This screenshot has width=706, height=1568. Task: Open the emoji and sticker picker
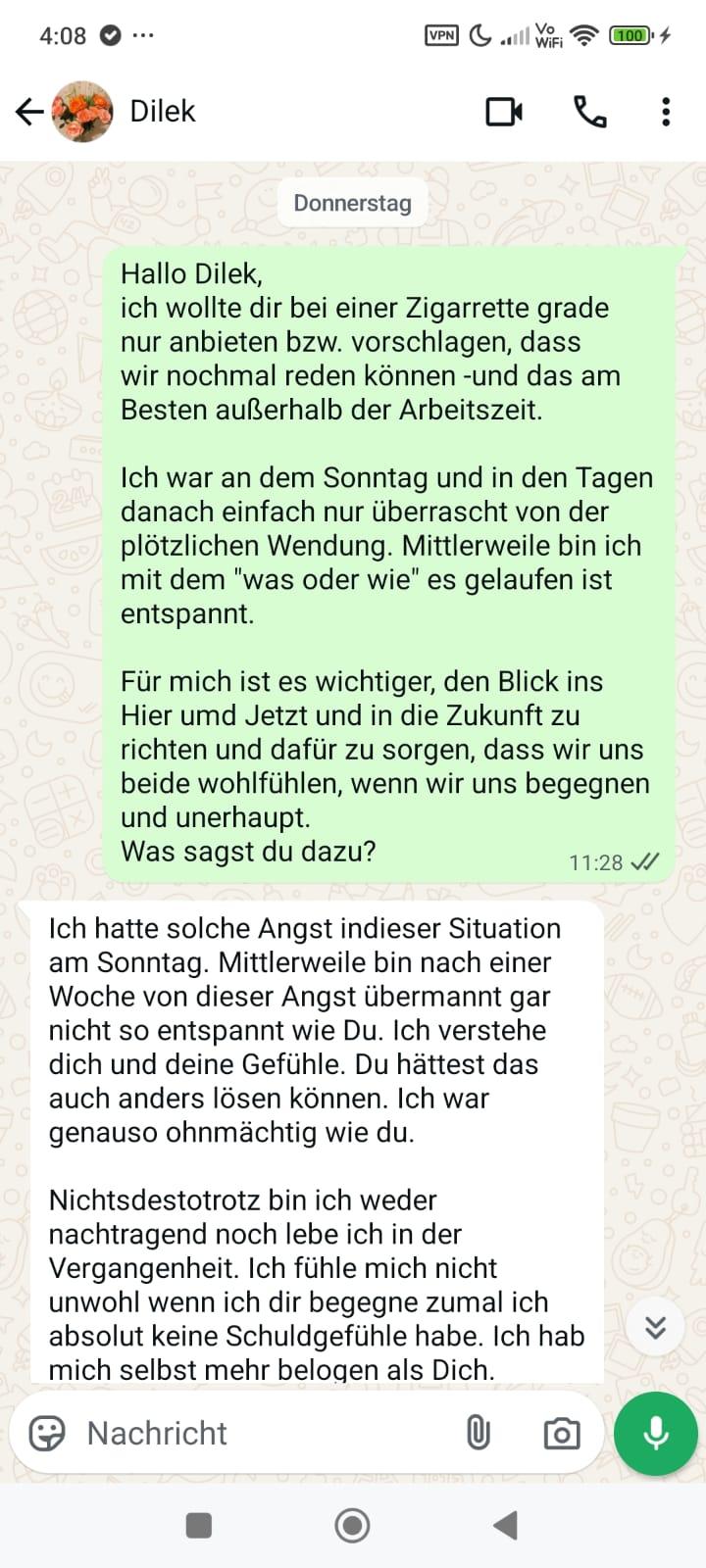pyautogui.click(x=47, y=1434)
